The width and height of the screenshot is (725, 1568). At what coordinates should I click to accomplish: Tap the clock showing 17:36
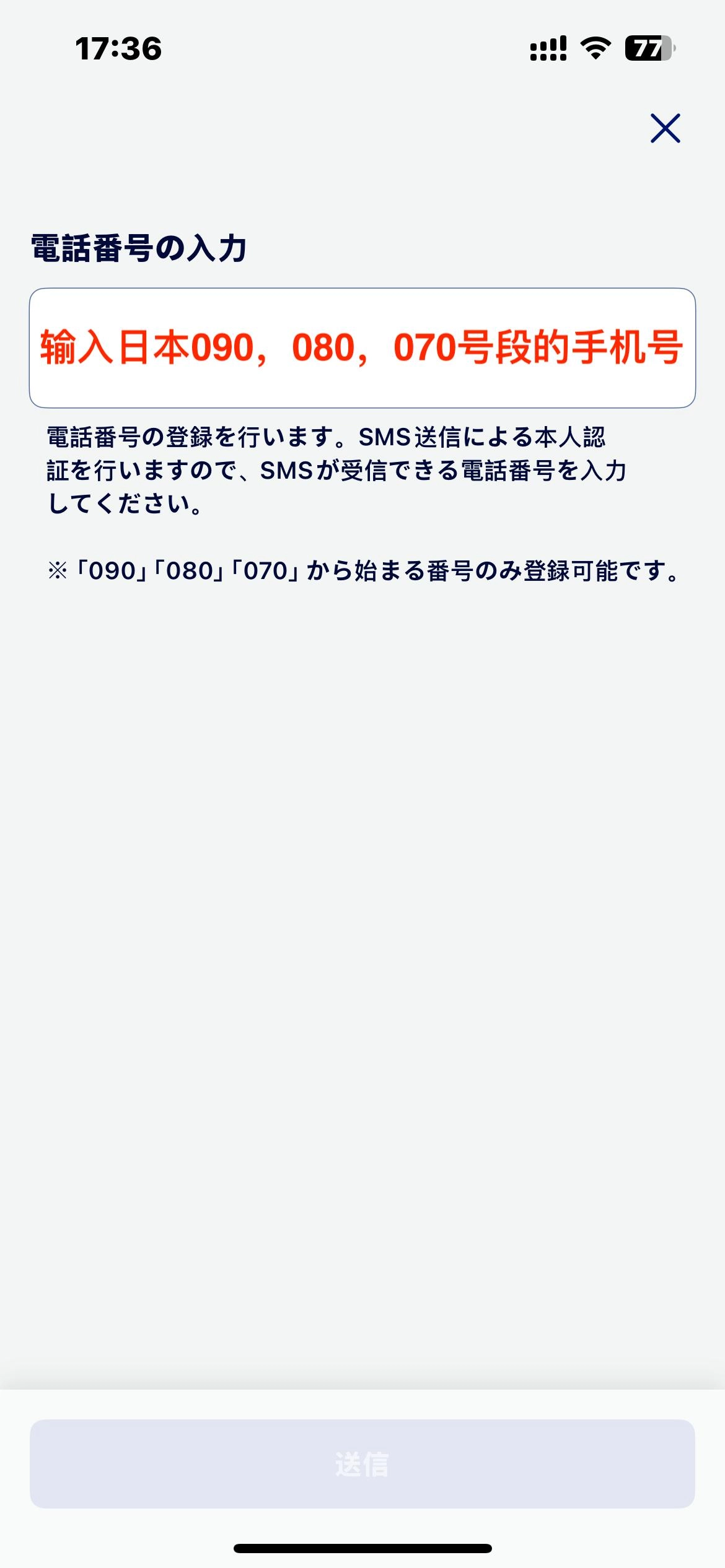click(118, 48)
